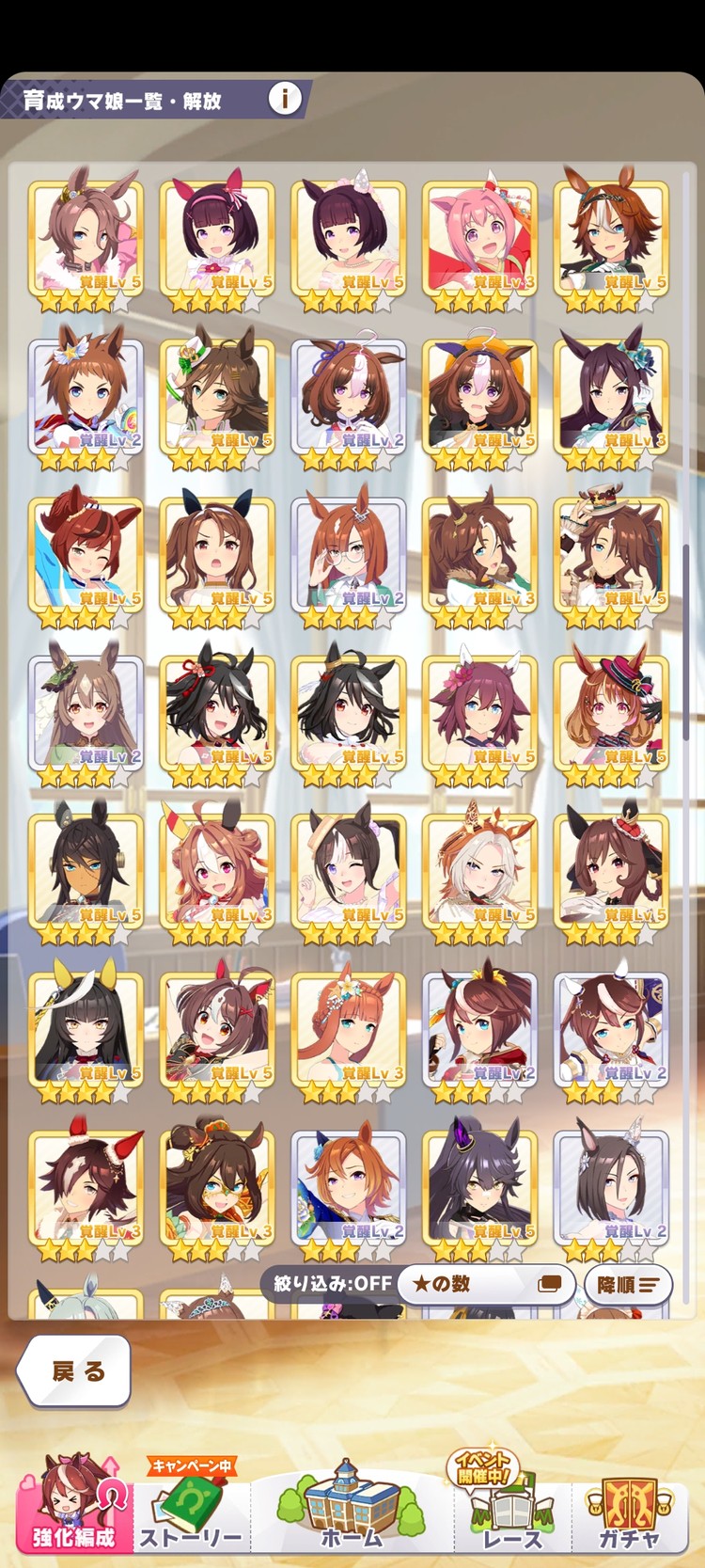Image resolution: width=705 pixels, height=1568 pixels.
Task: Select the black-haired character with yellow ear covers
Action: pyautogui.click(x=86, y=1027)
